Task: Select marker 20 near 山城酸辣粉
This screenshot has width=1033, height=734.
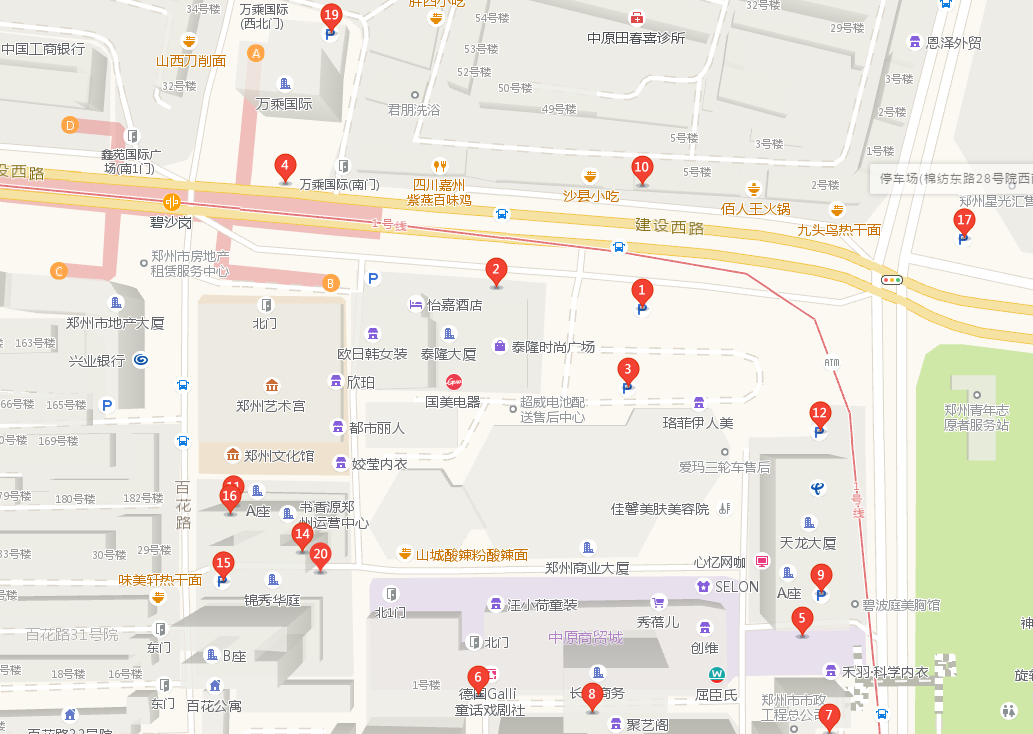Action: (x=320, y=554)
